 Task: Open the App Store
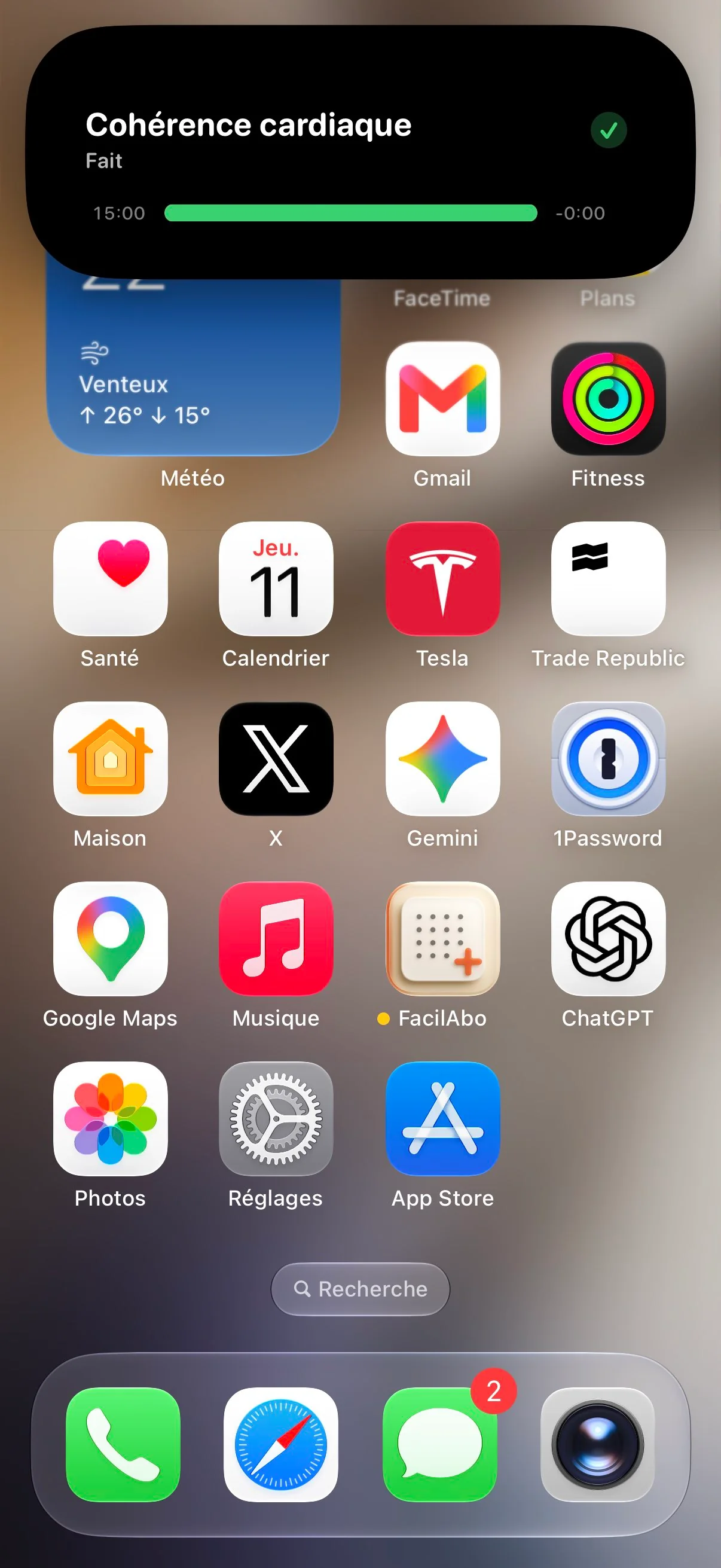[442, 1119]
